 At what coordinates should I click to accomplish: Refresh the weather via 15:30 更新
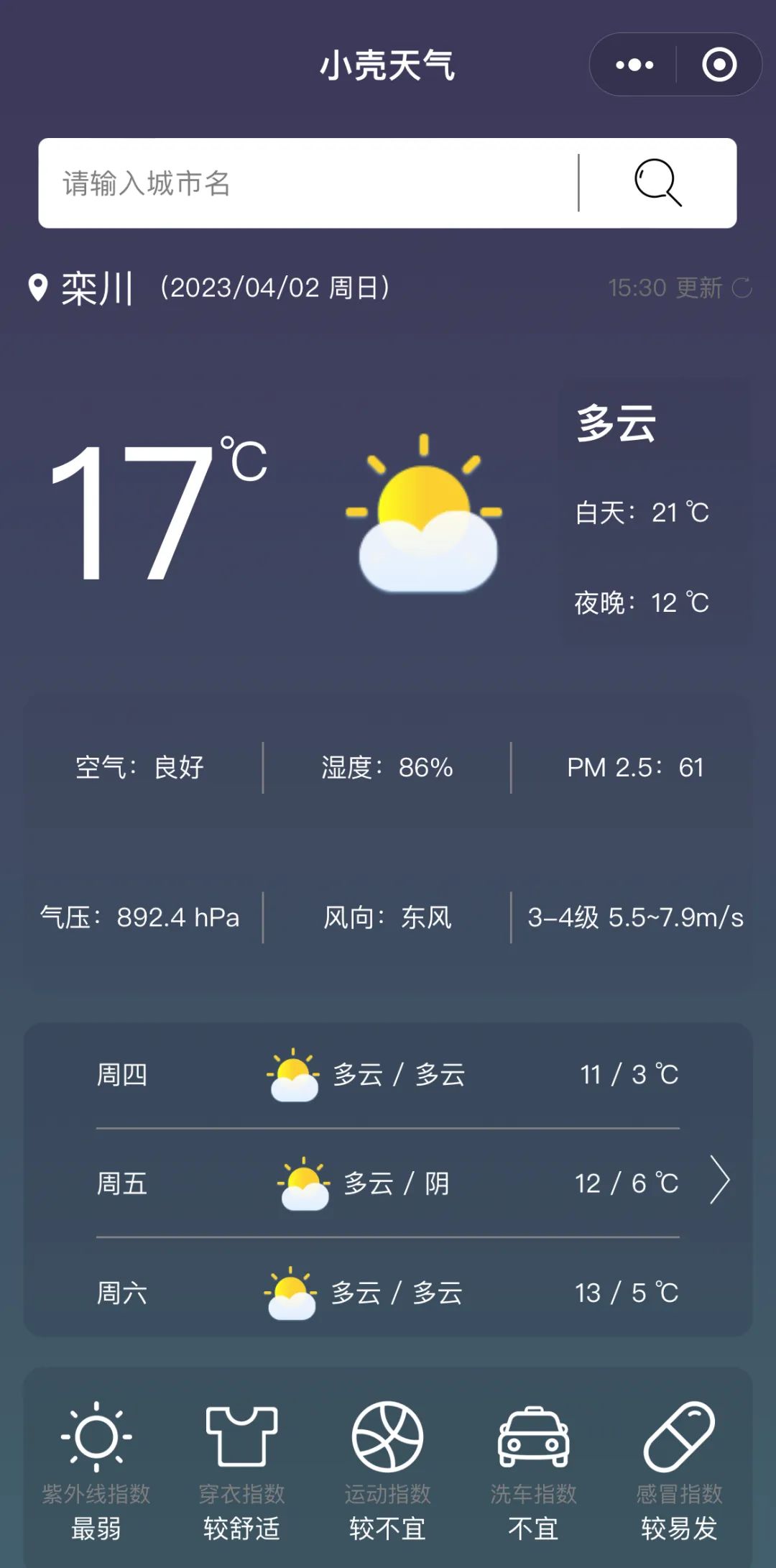pos(680,288)
